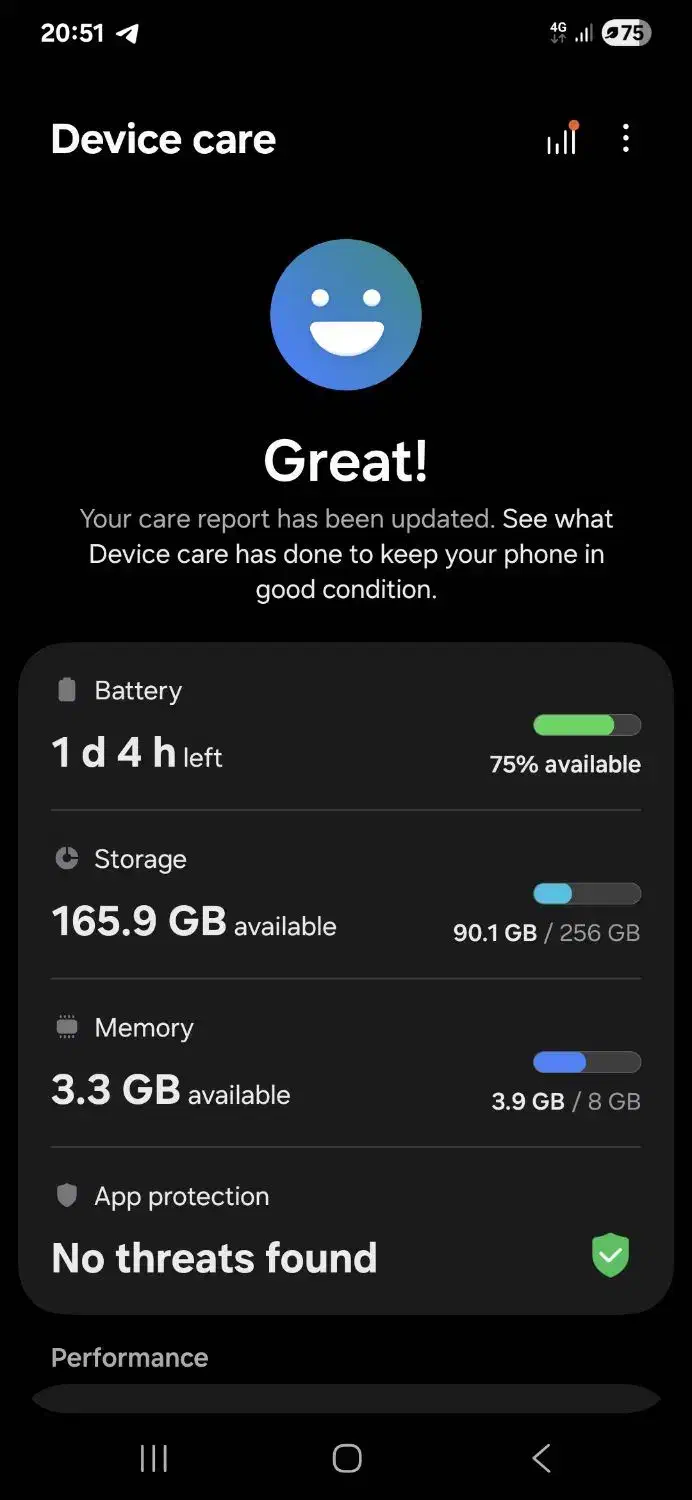Open the three-dot overflow menu
The image size is (692, 1500).
pyautogui.click(x=626, y=139)
